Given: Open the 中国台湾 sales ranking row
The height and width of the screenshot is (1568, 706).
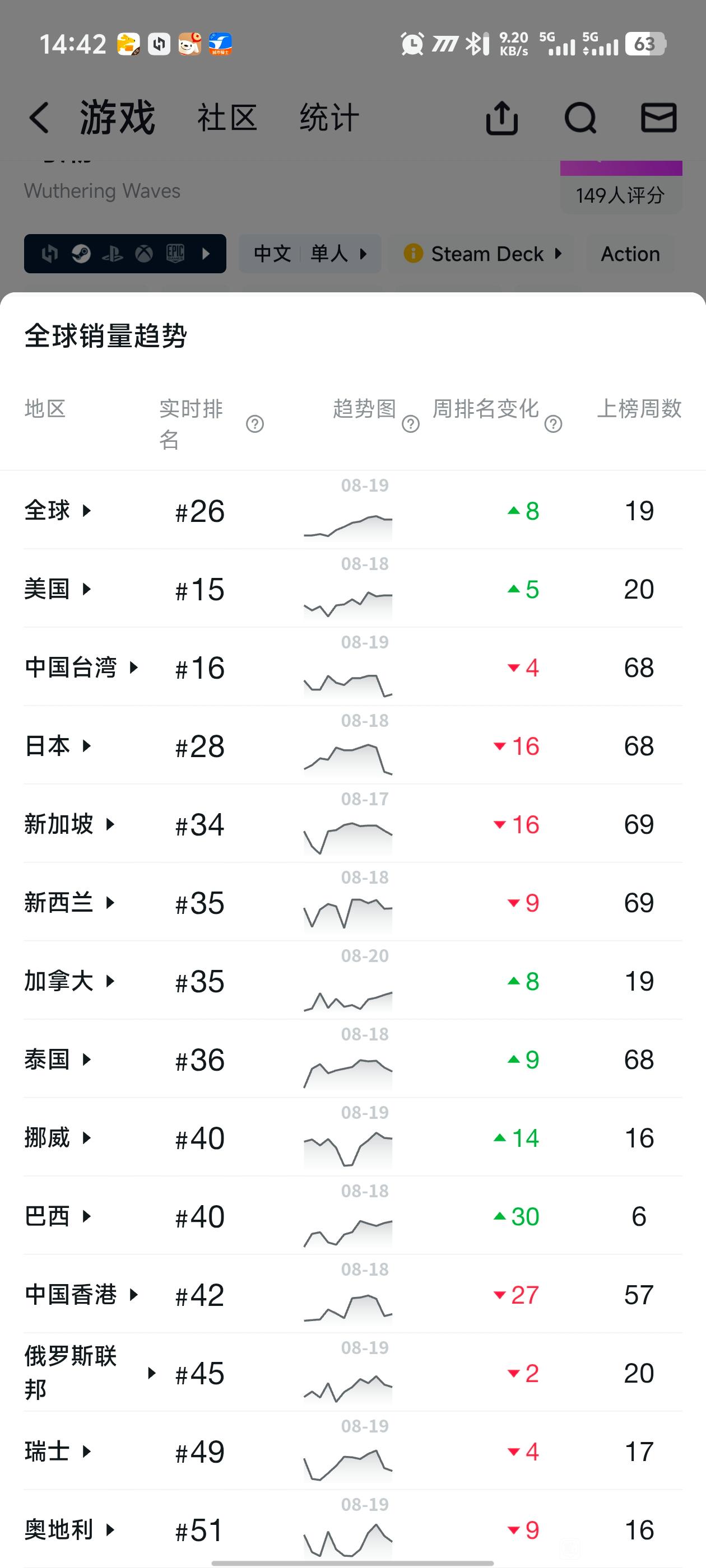Looking at the screenshot, I should tap(352, 667).
